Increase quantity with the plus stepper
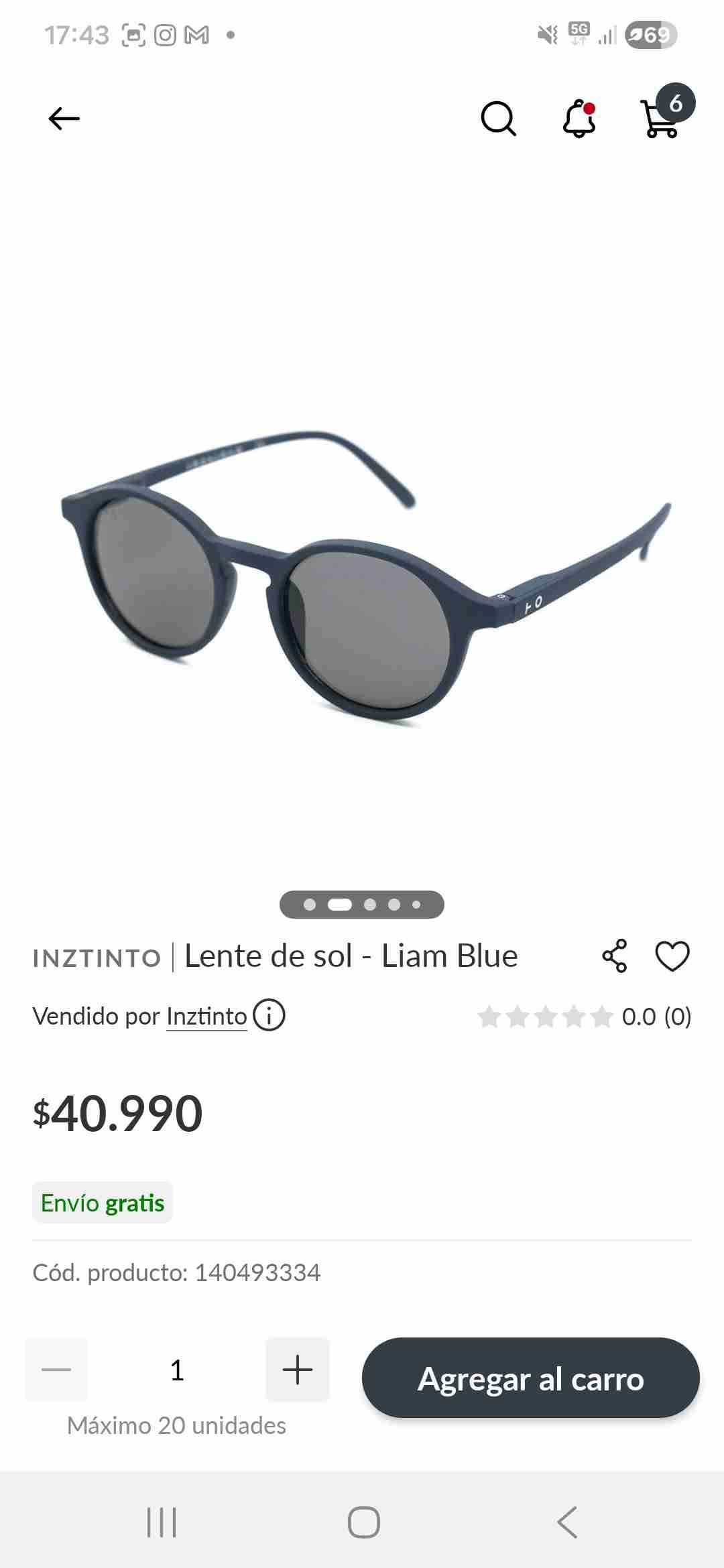Screen dimensions: 724x1568 point(298,1370)
